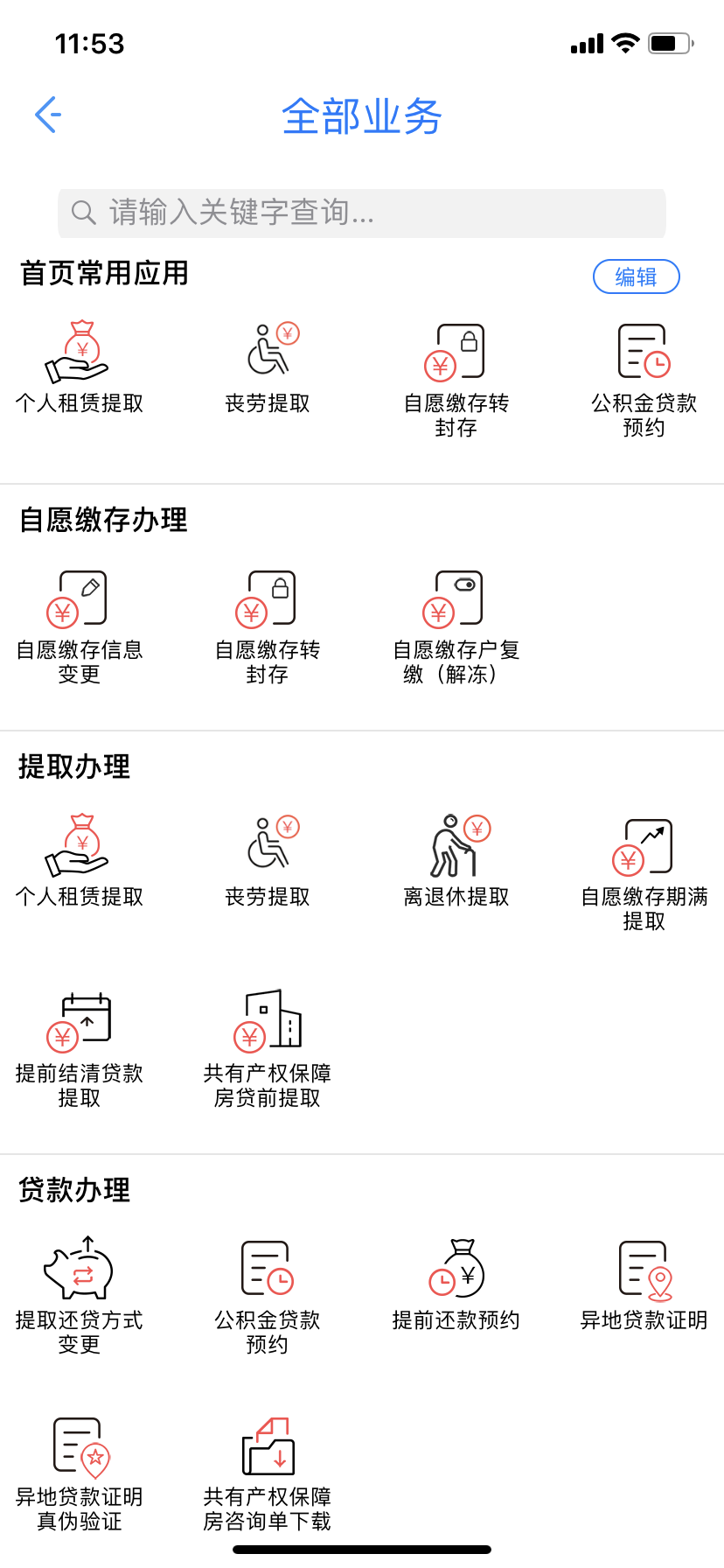
Task: Select 共有产权保障房贷前提取
Action: coord(268,1048)
